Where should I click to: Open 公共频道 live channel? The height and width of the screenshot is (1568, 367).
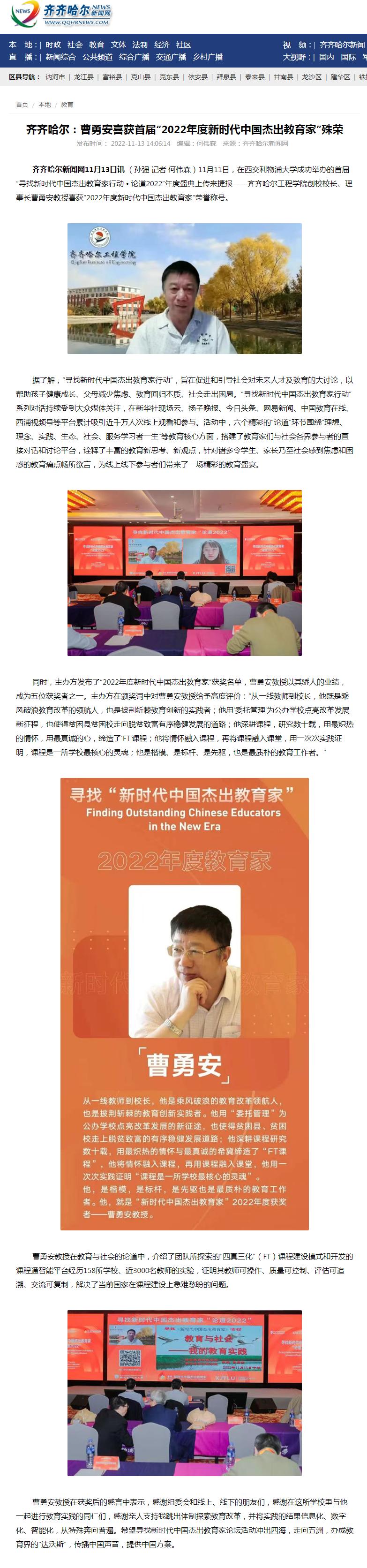point(97,57)
